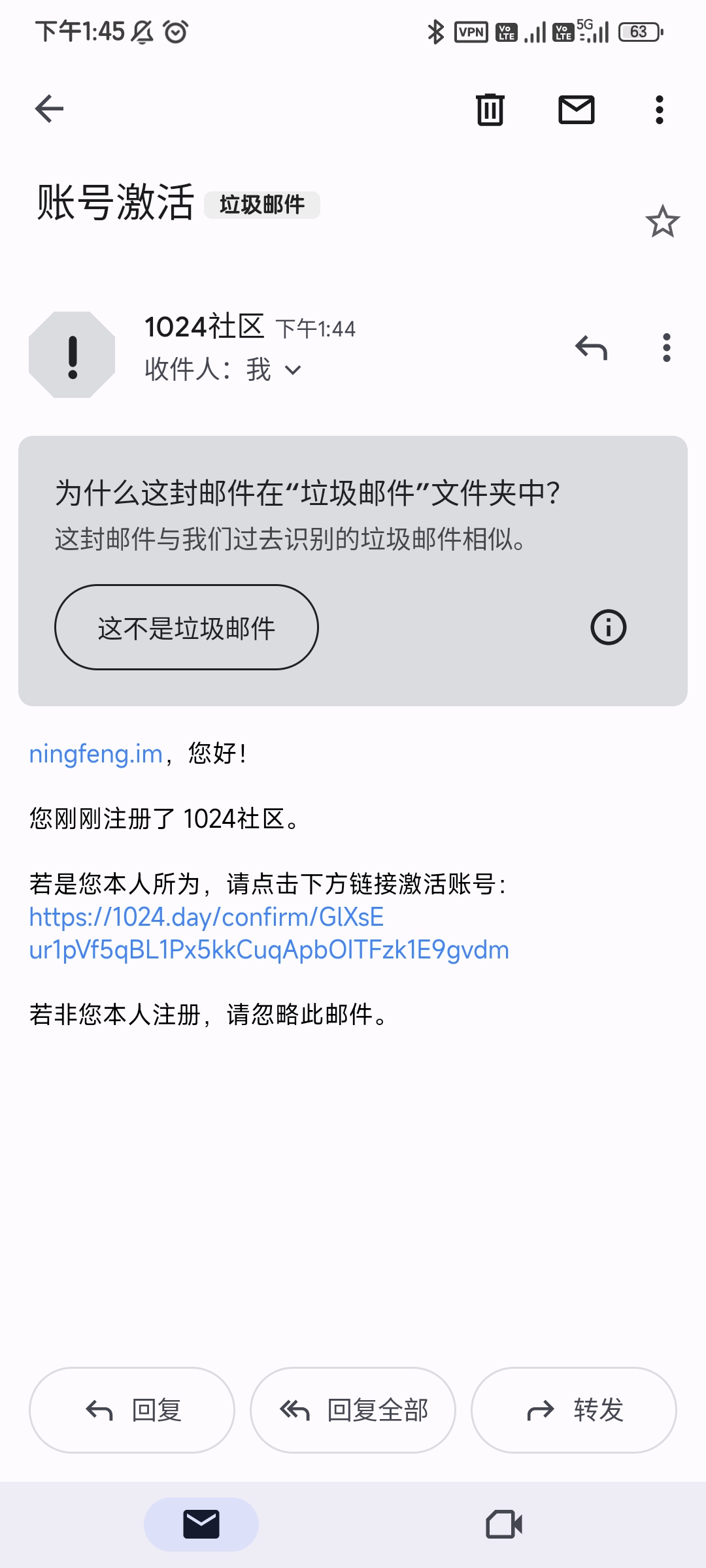Reply using the arrow next to the sender
The width and height of the screenshot is (706, 1568).
click(591, 348)
